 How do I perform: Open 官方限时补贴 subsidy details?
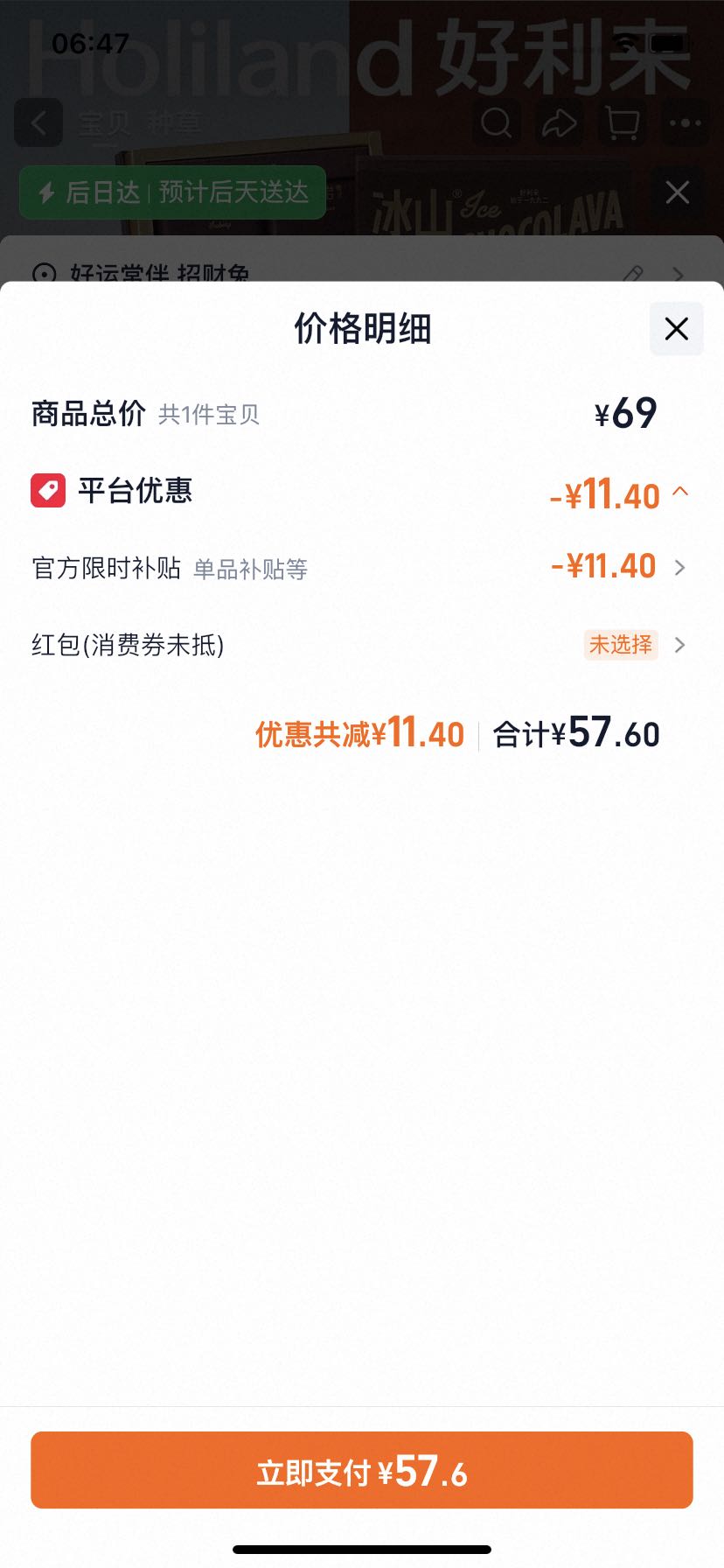tap(361, 568)
